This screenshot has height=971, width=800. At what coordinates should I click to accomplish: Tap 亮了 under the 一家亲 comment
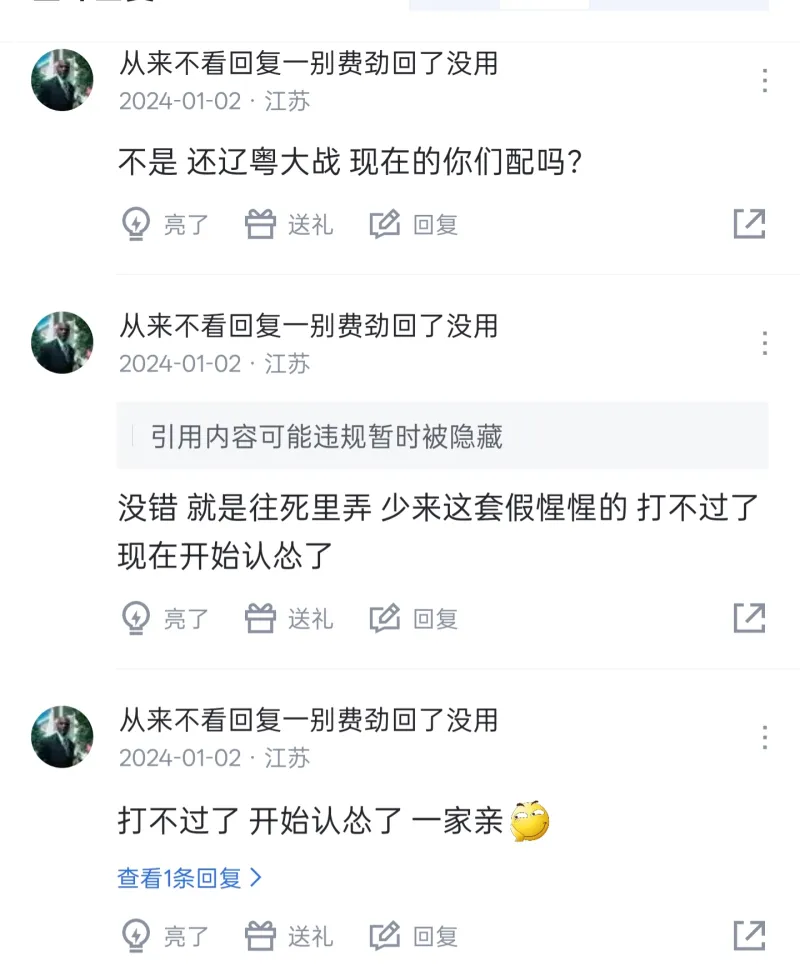tap(164, 936)
